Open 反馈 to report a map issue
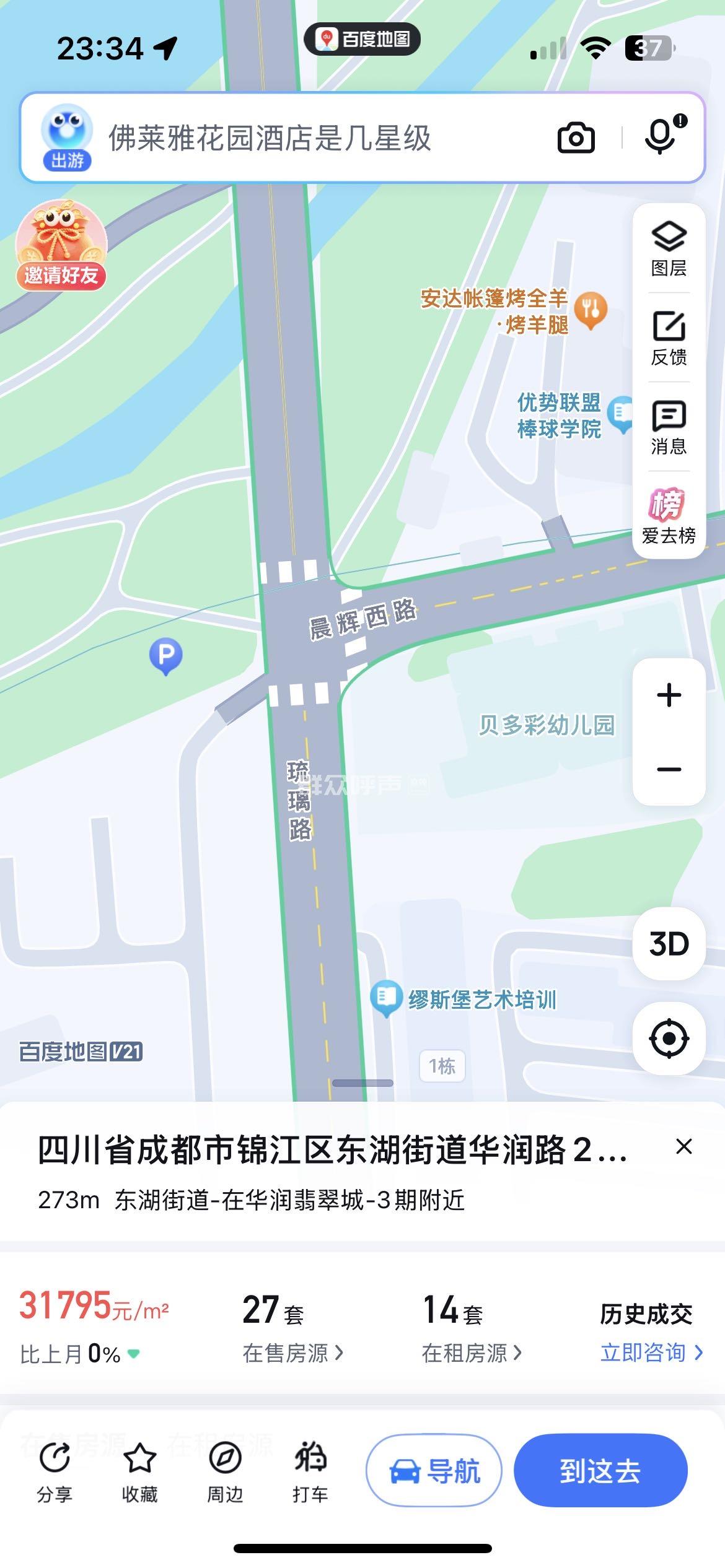The height and width of the screenshot is (1568, 725). (669, 338)
